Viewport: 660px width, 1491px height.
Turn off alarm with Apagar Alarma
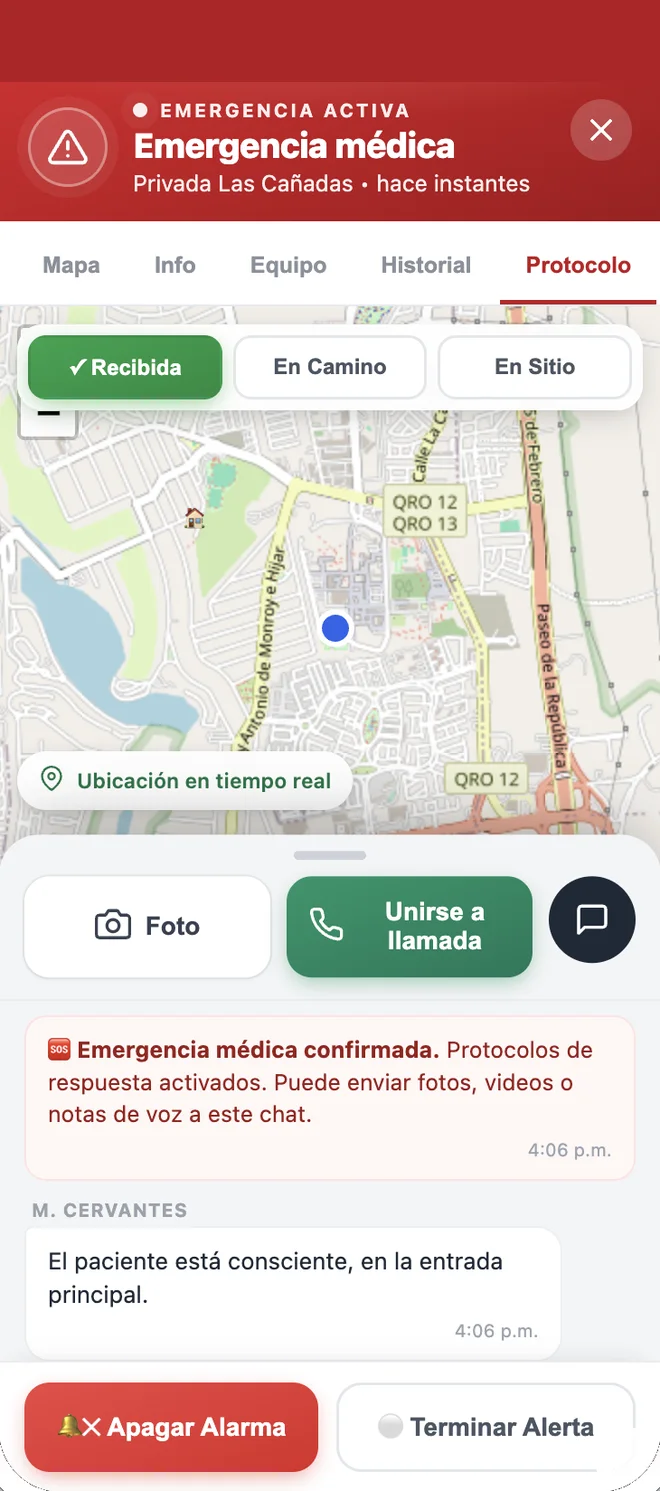tap(171, 1427)
